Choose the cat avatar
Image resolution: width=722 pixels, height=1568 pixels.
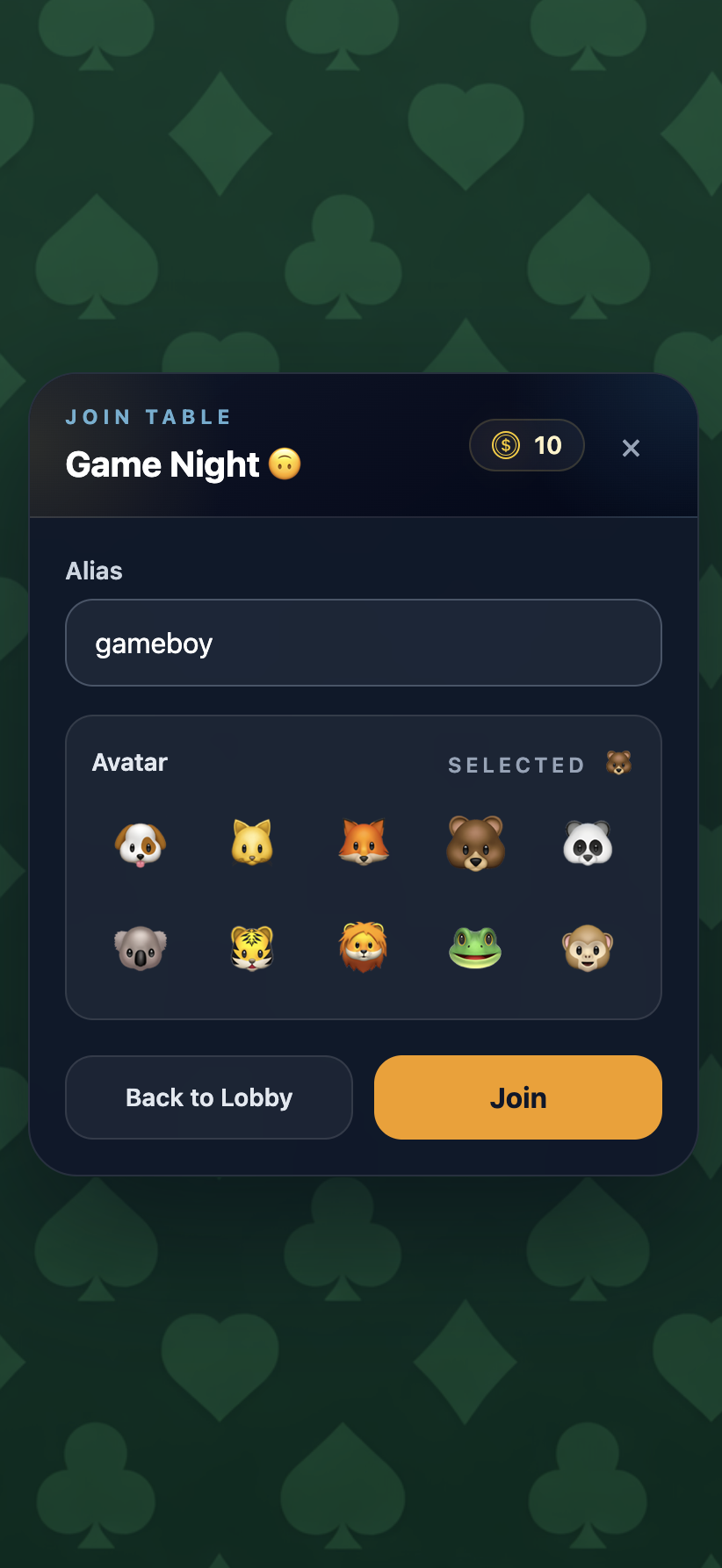pos(252,844)
